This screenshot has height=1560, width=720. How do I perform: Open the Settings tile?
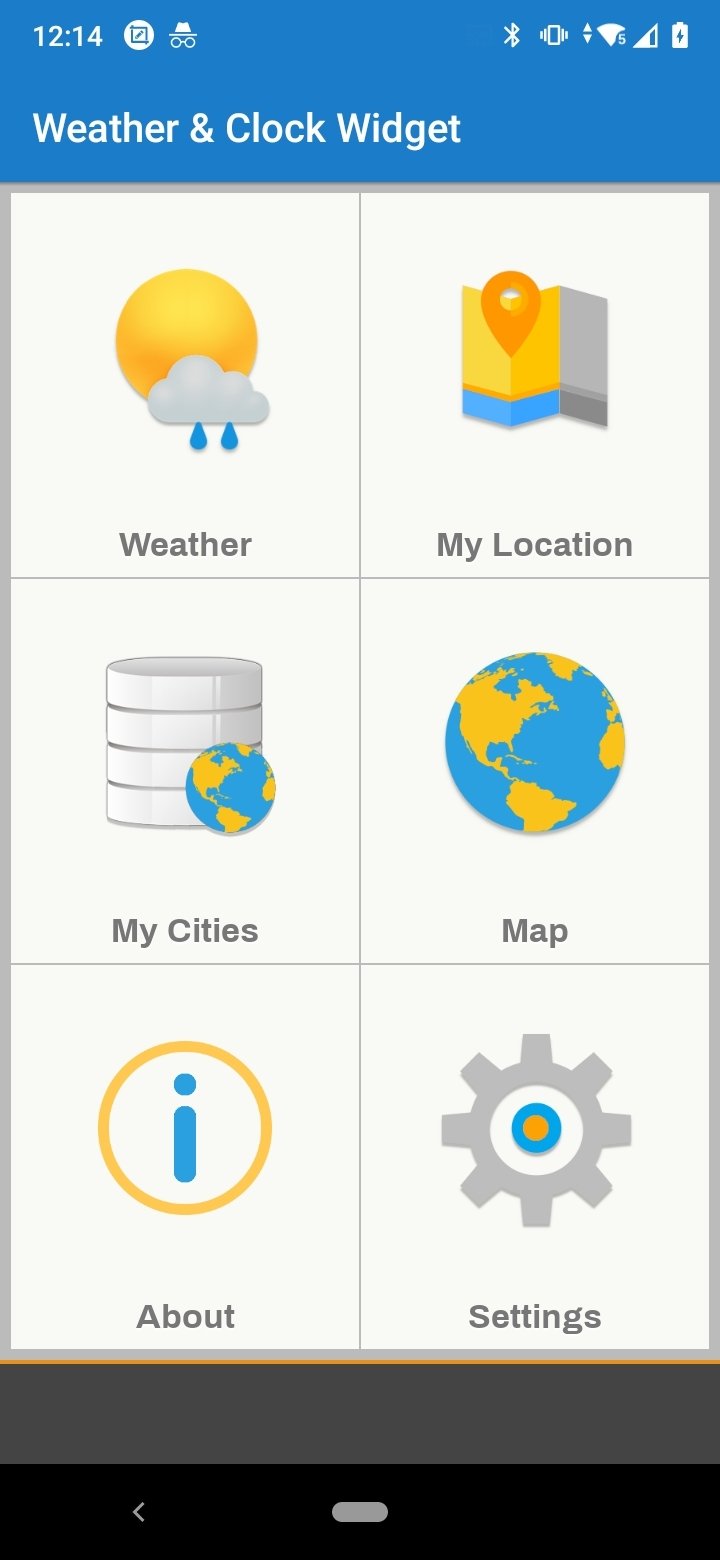point(535,1157)
